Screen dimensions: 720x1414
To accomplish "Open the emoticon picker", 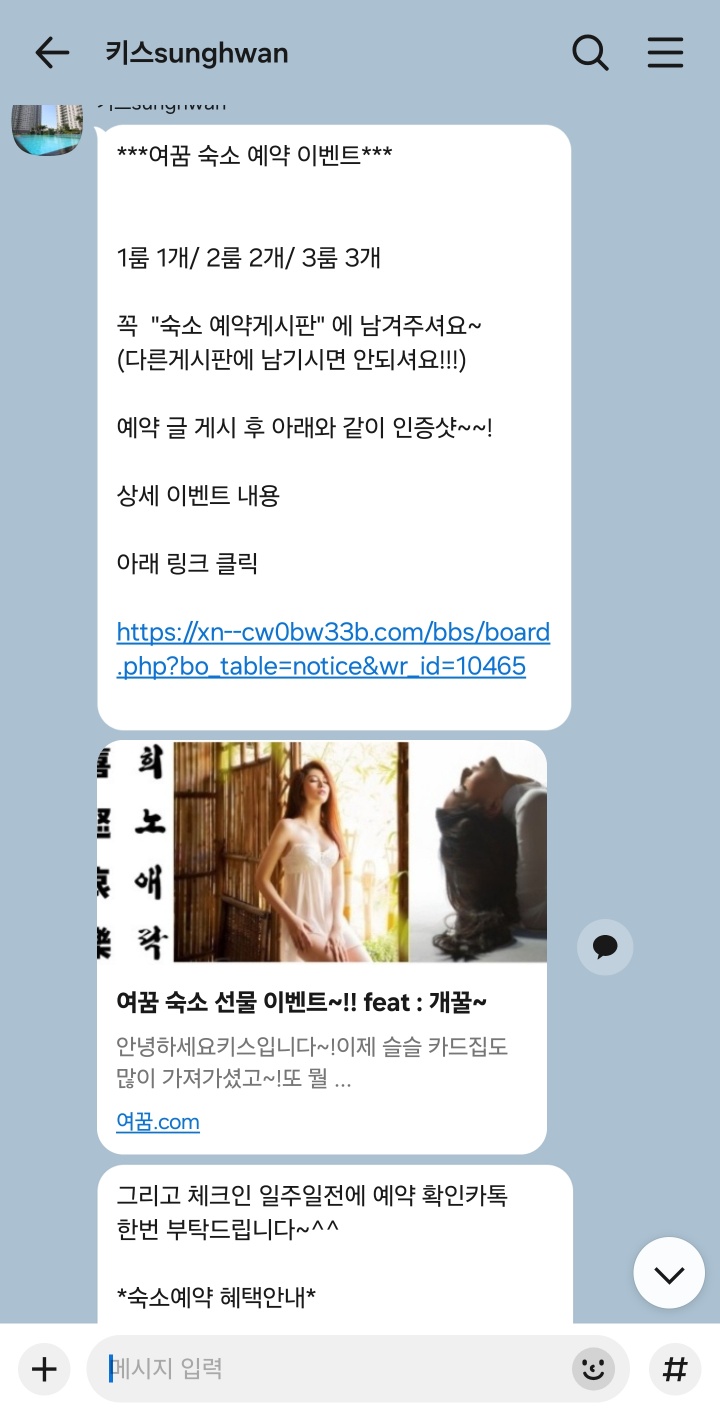I will [593, 1369].
